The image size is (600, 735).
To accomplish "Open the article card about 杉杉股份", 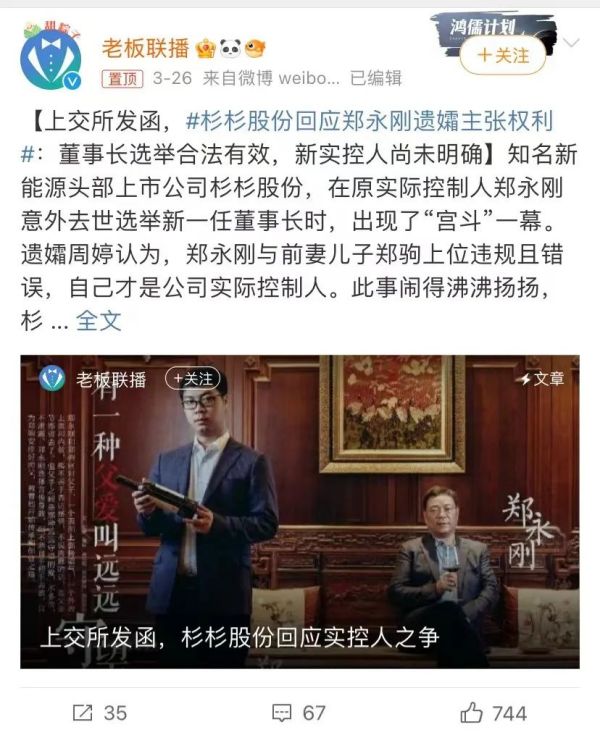I will (300, 510).
